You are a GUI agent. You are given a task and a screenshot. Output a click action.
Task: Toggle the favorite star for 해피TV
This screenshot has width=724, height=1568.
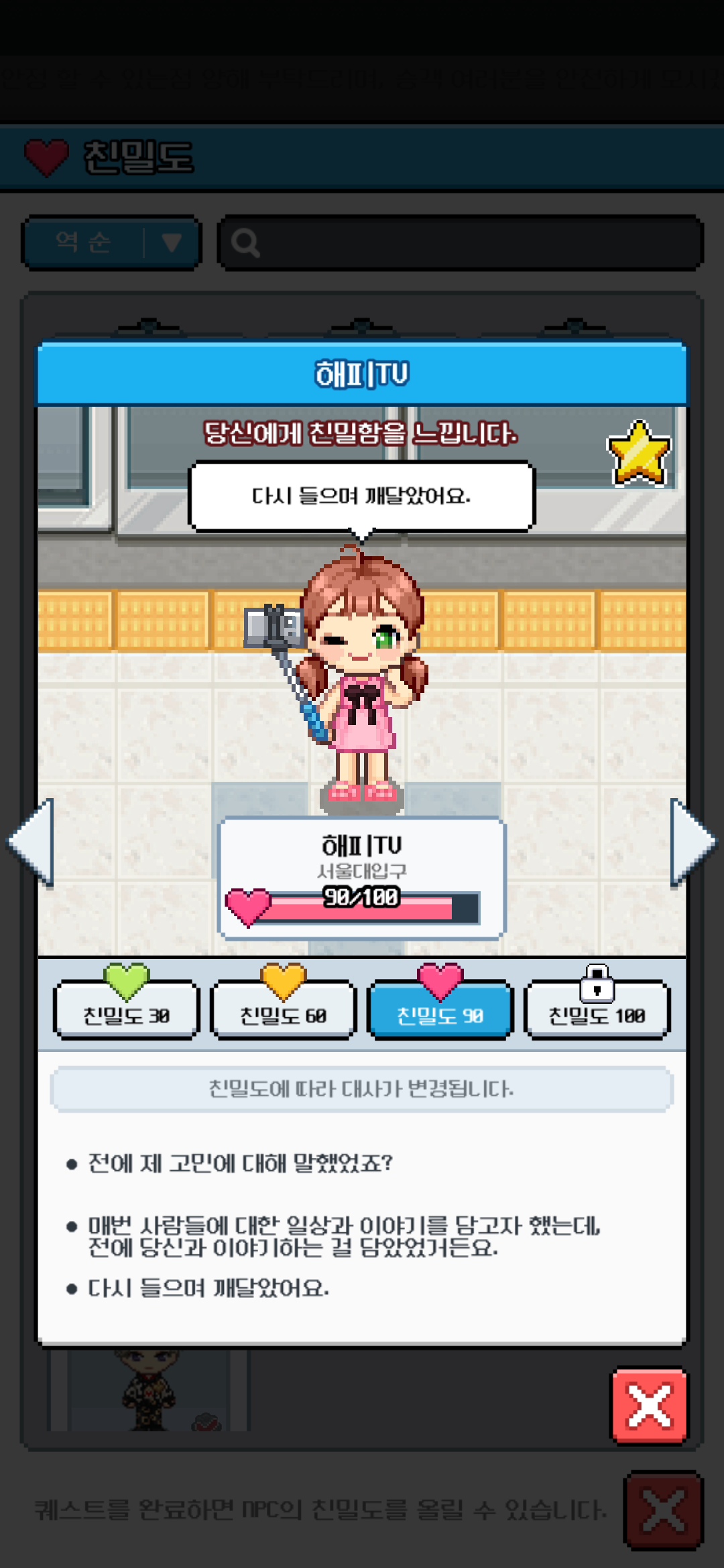pyautogui.click(x=639, y=453)
